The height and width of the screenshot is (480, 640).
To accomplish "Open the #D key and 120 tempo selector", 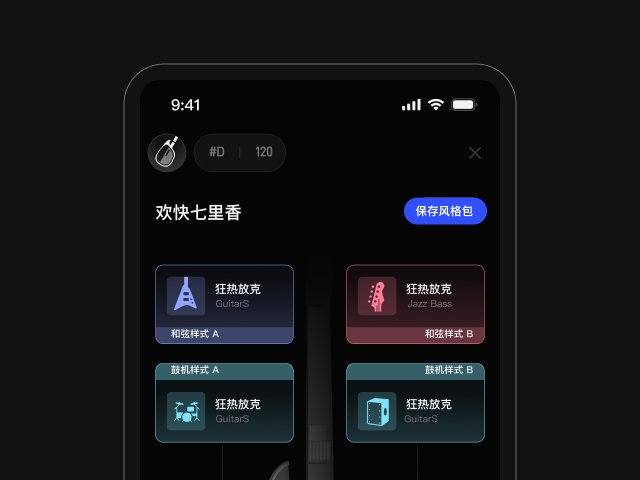I will click(x=240, y=153).
